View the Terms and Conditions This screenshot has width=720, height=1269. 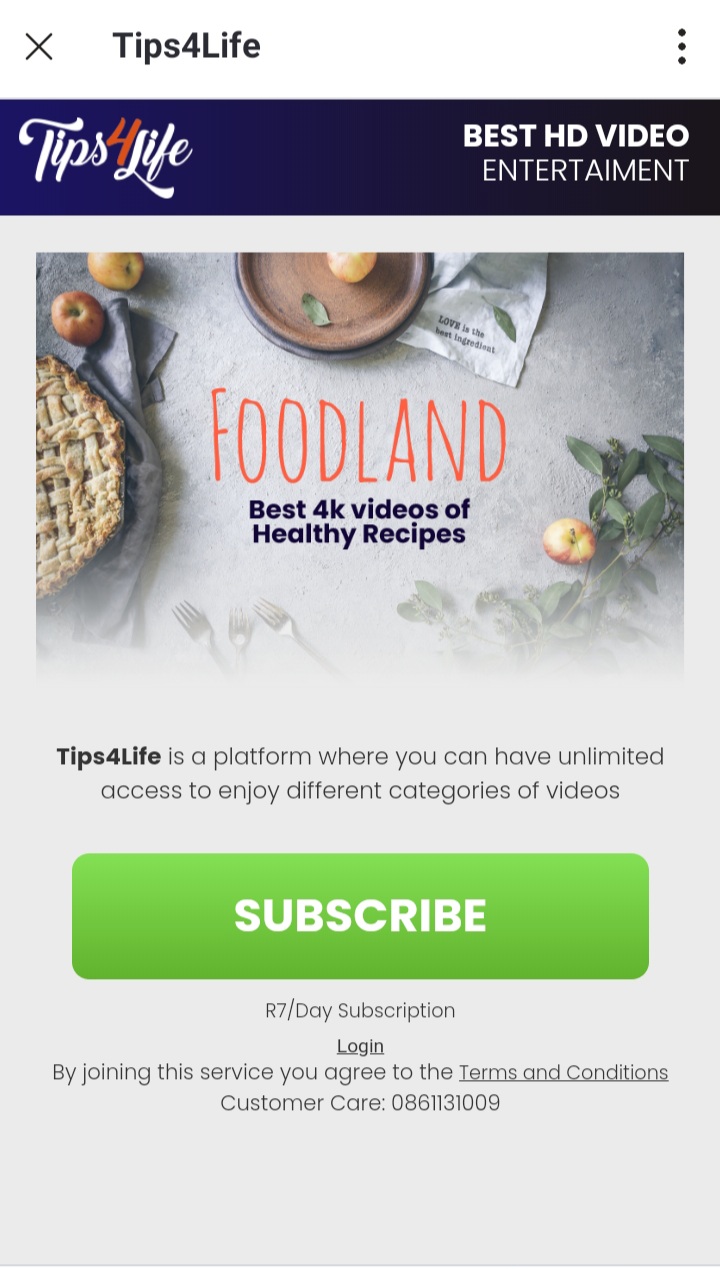563,1073
